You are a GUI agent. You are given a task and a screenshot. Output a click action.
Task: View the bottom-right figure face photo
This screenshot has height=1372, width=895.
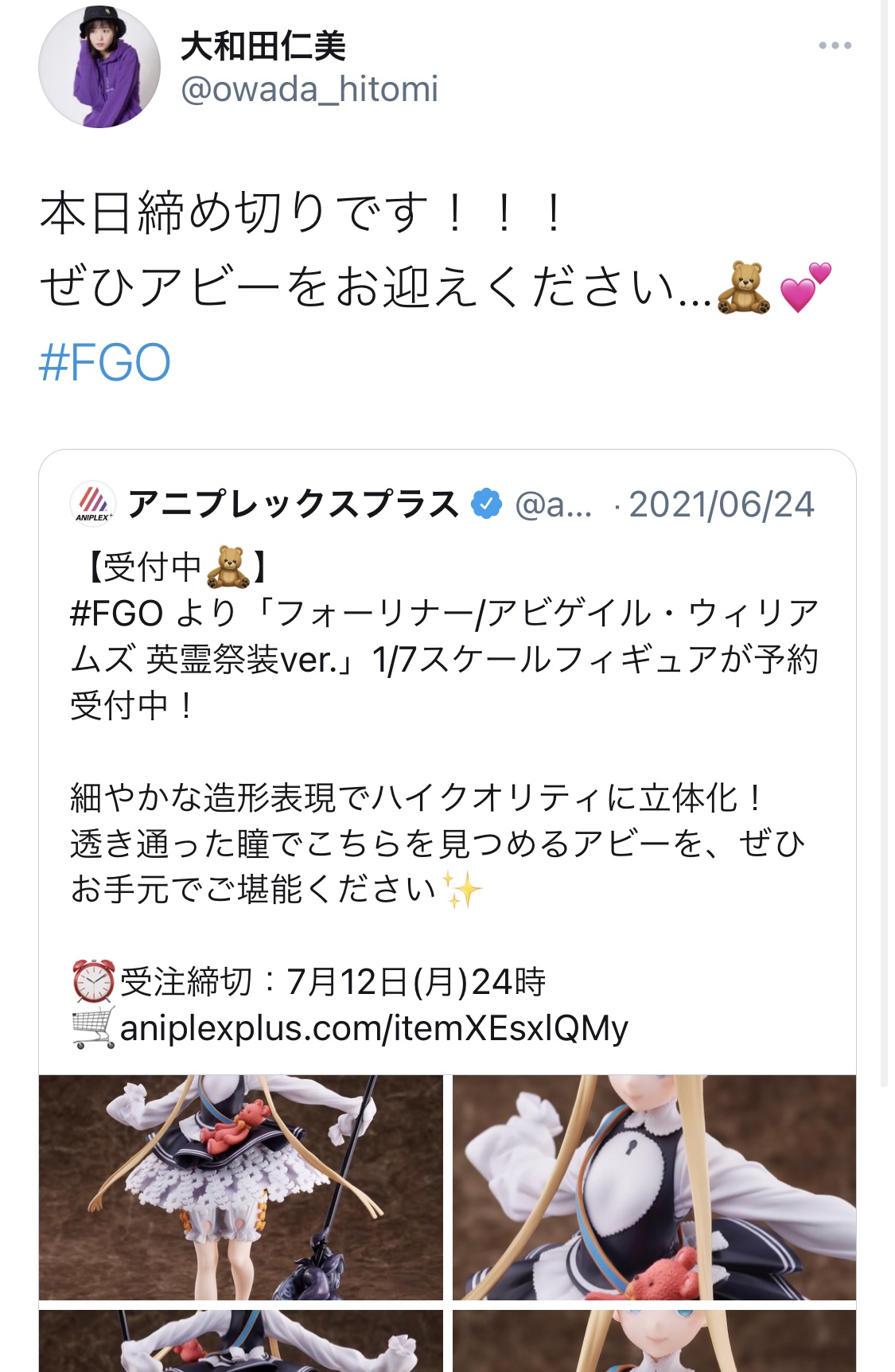tap(654, 1340)
